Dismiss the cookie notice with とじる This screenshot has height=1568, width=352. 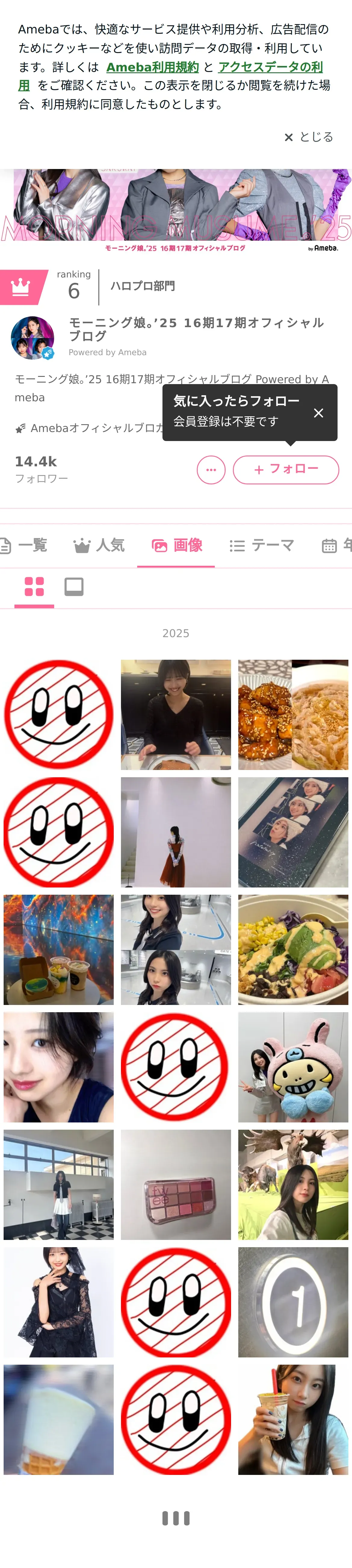click(309, 137)
